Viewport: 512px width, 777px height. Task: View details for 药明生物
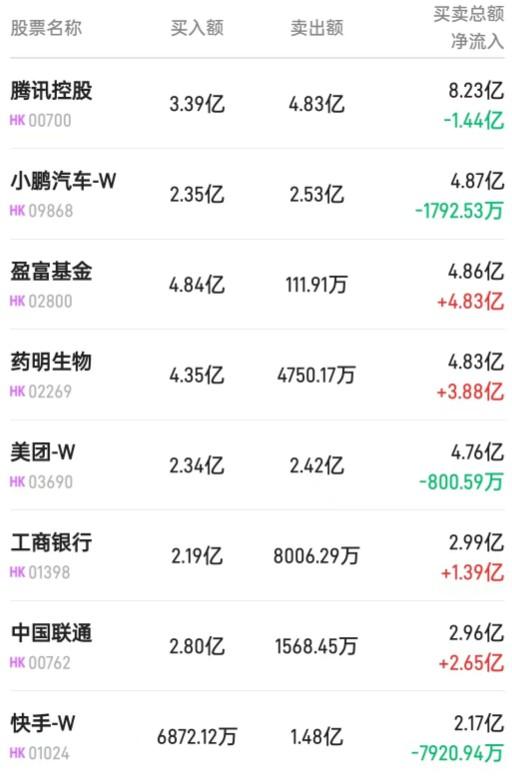pos(257,375)
